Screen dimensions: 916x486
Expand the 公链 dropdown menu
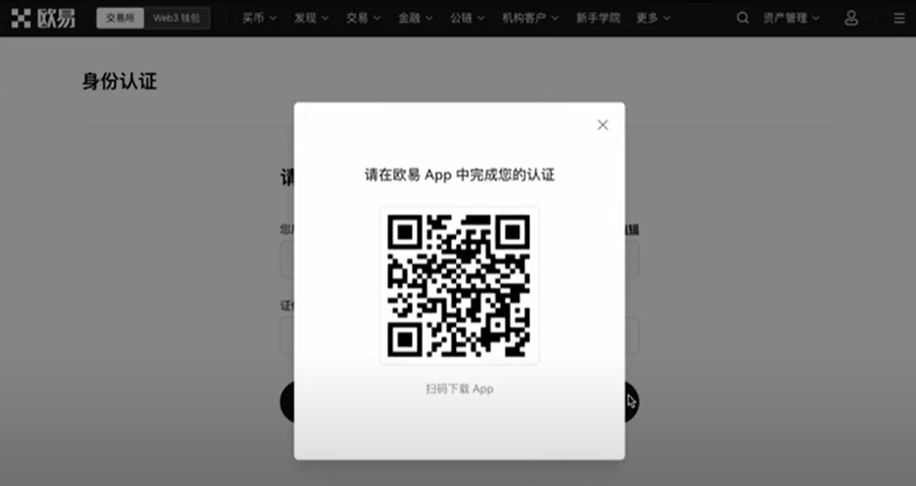pyautogui.click(x=467, y=18)
